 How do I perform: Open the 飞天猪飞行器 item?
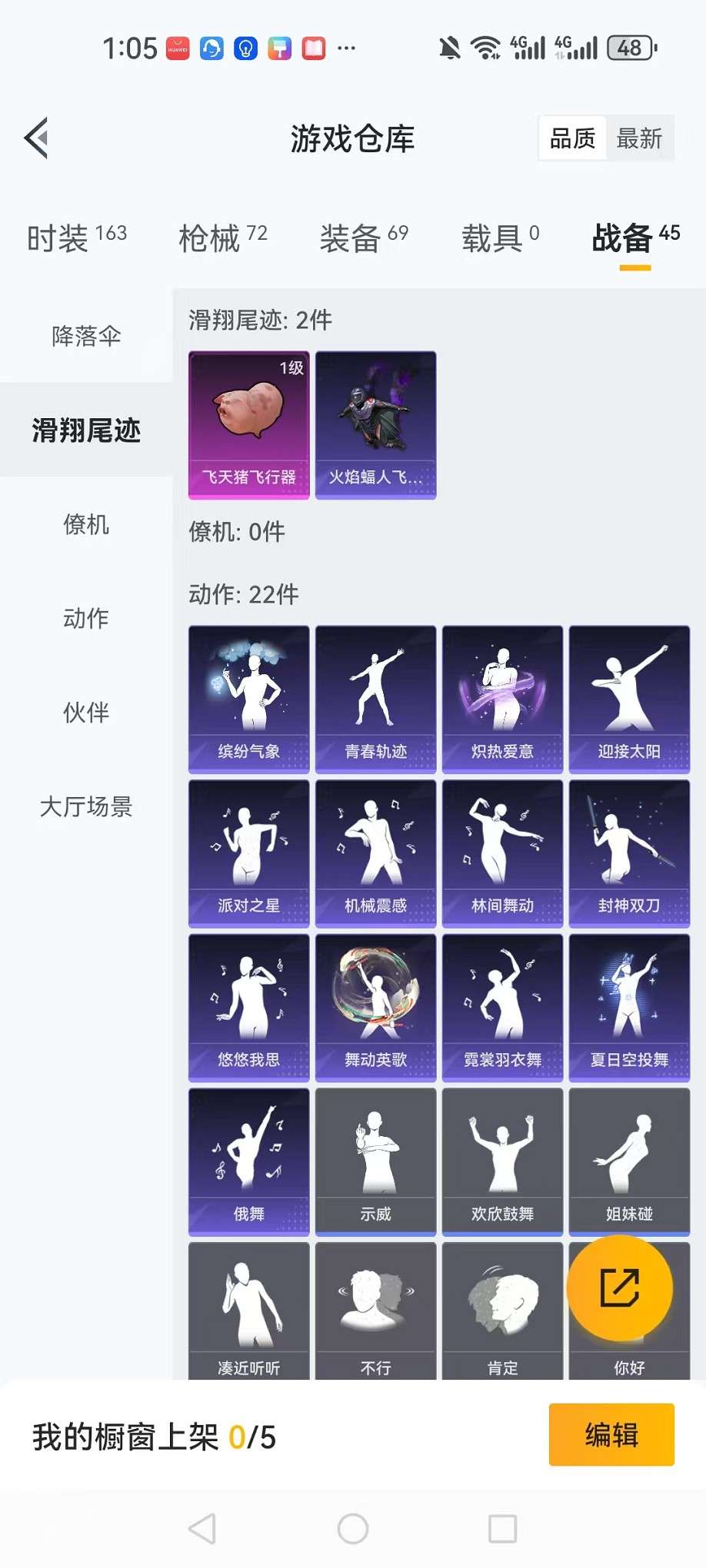(248, 425)
